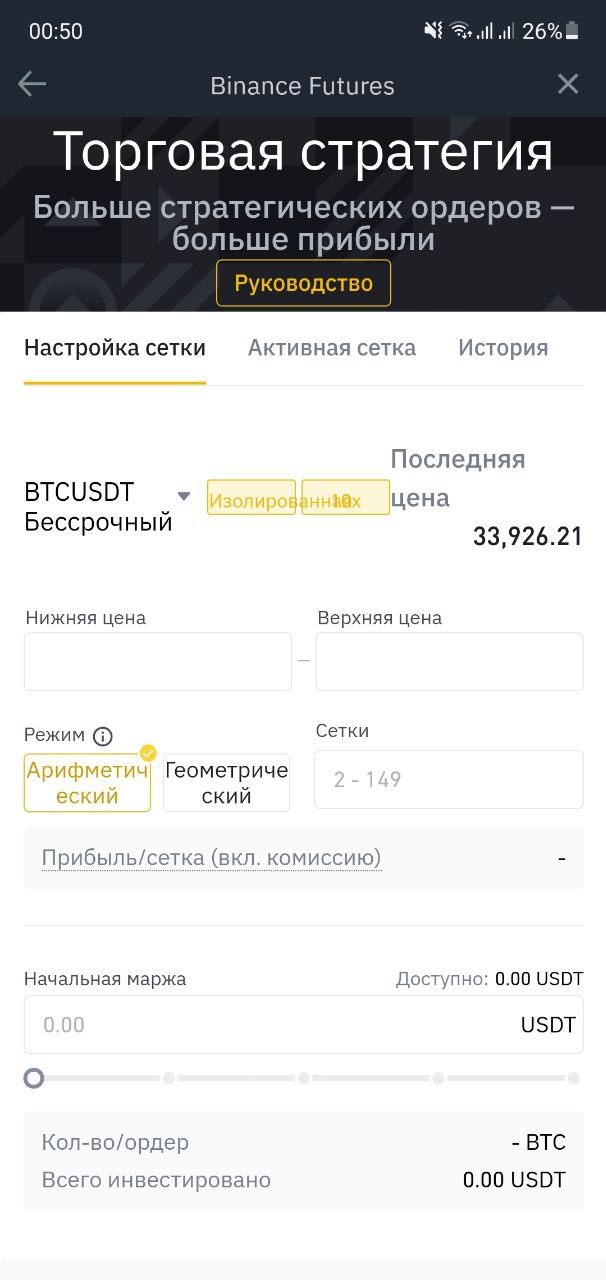Image resolution: width=606 pixels, height=1280 pixels.
Task: Go back using the top-left arrow
Action: click(x=32, y=85)
